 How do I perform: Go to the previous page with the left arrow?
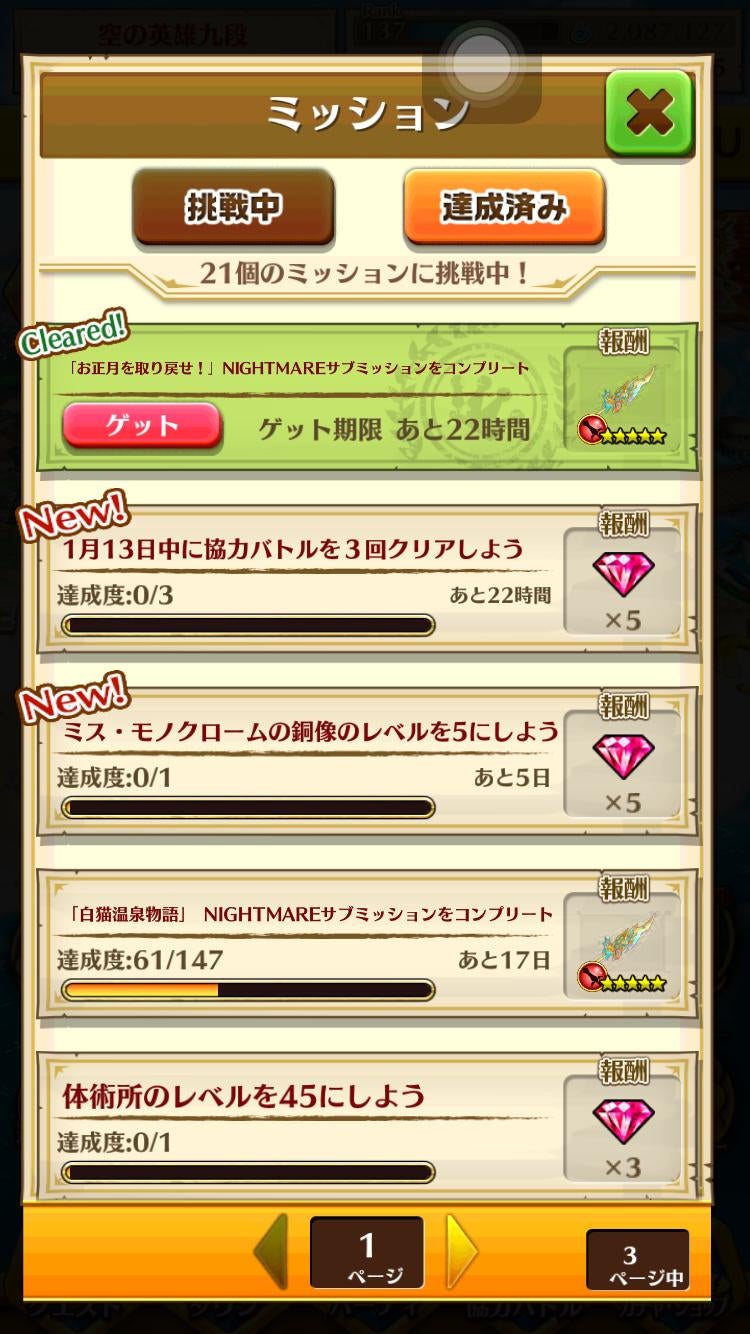(272, 1251)
